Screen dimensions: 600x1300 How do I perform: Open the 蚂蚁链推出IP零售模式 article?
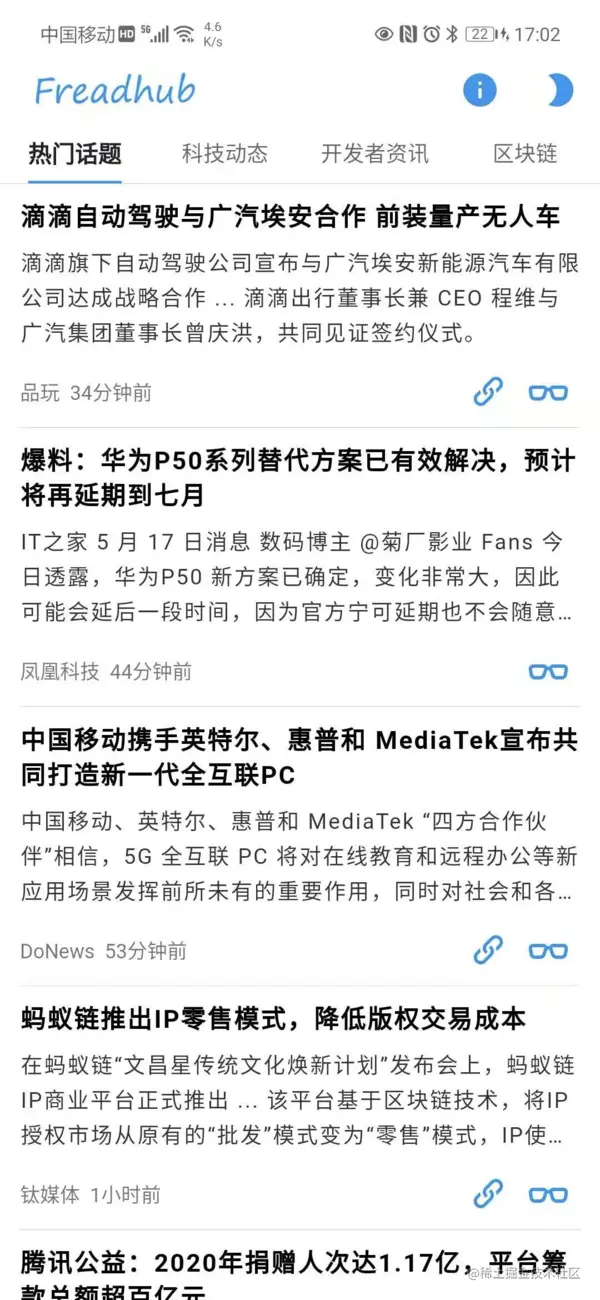pos(273,1019)
